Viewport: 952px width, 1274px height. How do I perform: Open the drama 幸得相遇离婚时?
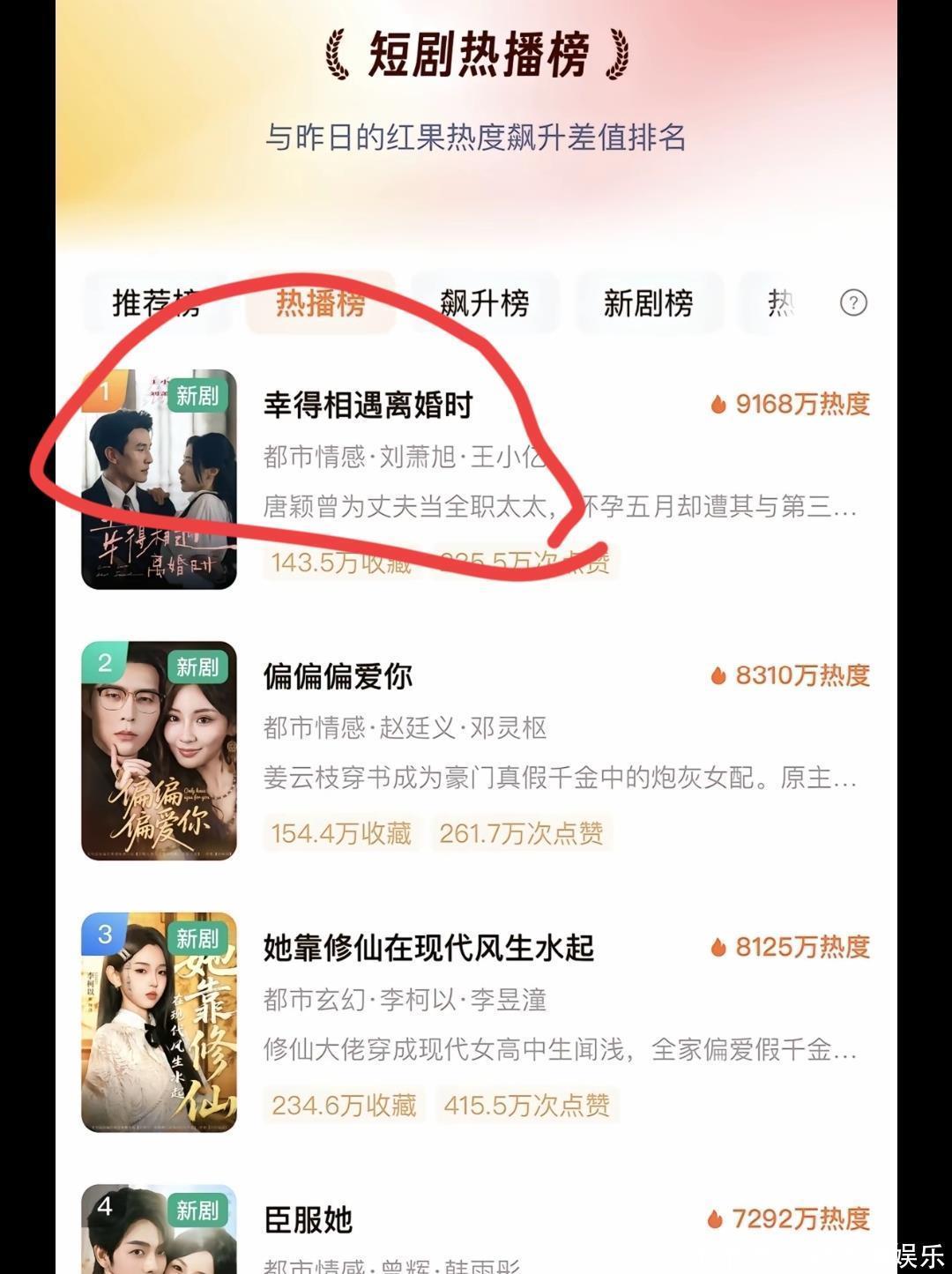point(368,406)
